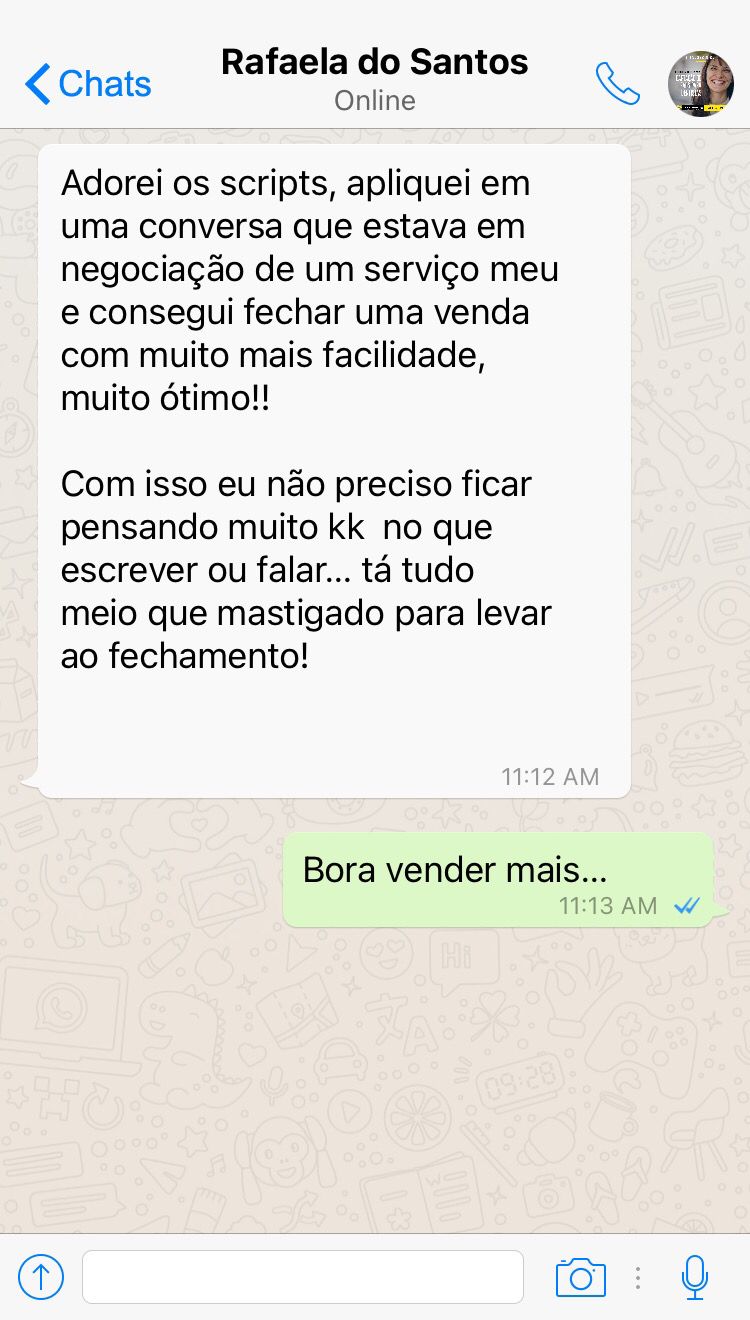This screenshot has width=750, height=1320.
Task: Open Rafaela do Santos profile picture
Action: point(701,84)
